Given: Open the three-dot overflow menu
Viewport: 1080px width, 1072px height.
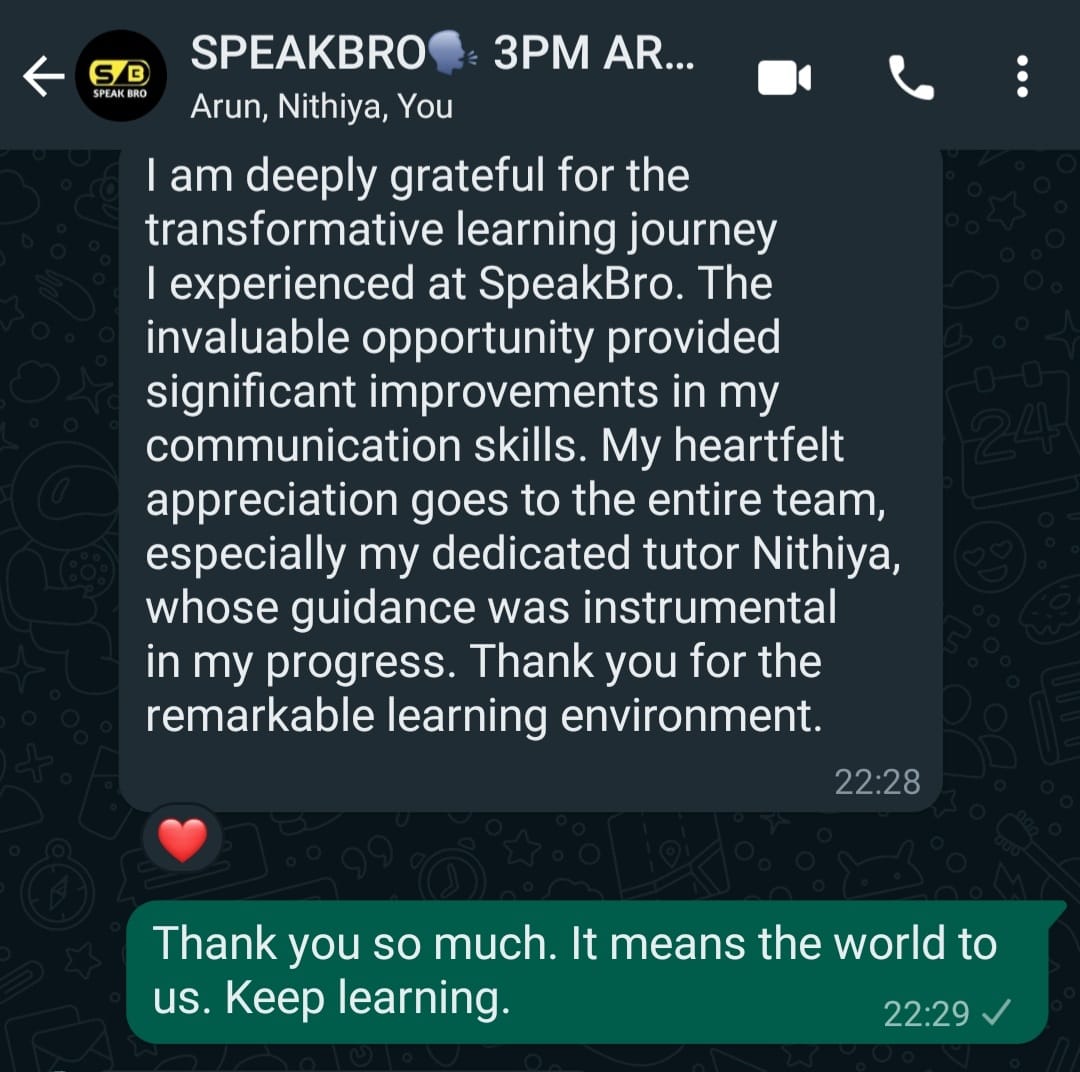Looking at the screenshot, I should [1021, 77].
